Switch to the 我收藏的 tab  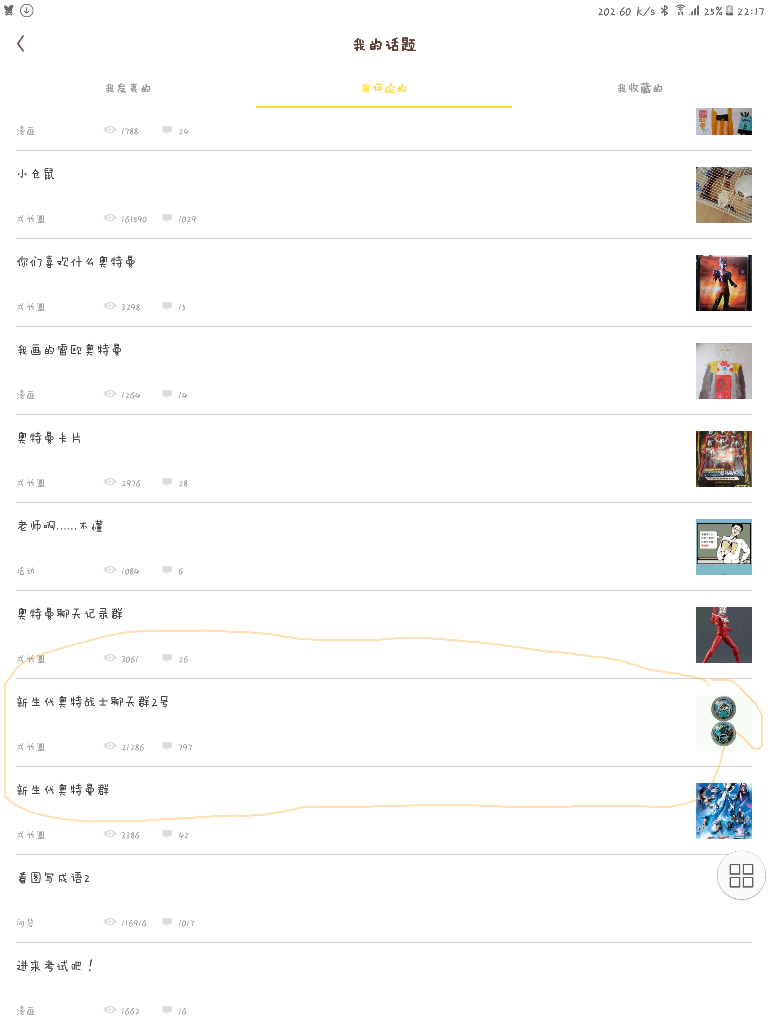click(640, 89)
